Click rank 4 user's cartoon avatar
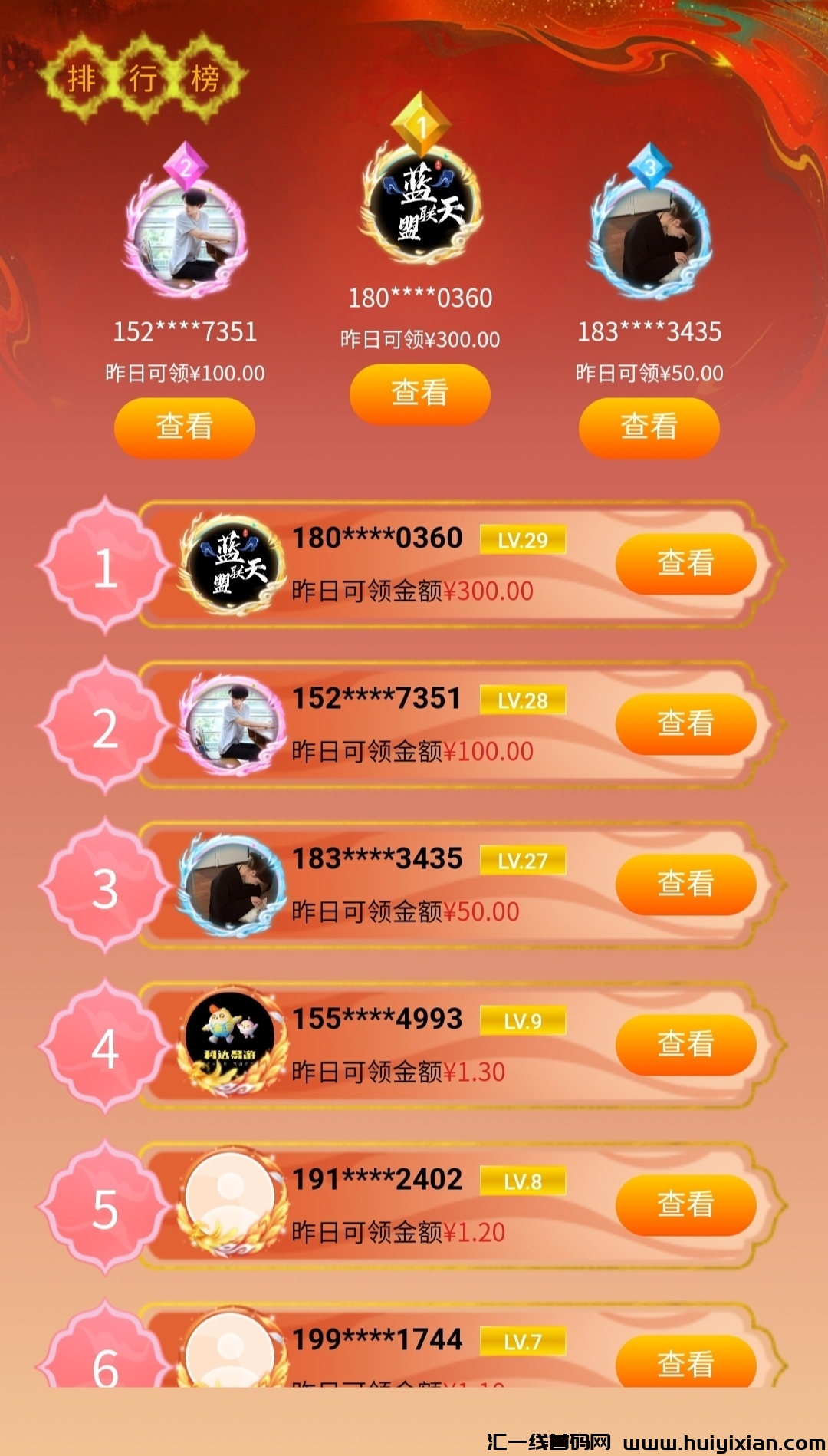Viewport: 828px width, 1456px height. 230,1037
